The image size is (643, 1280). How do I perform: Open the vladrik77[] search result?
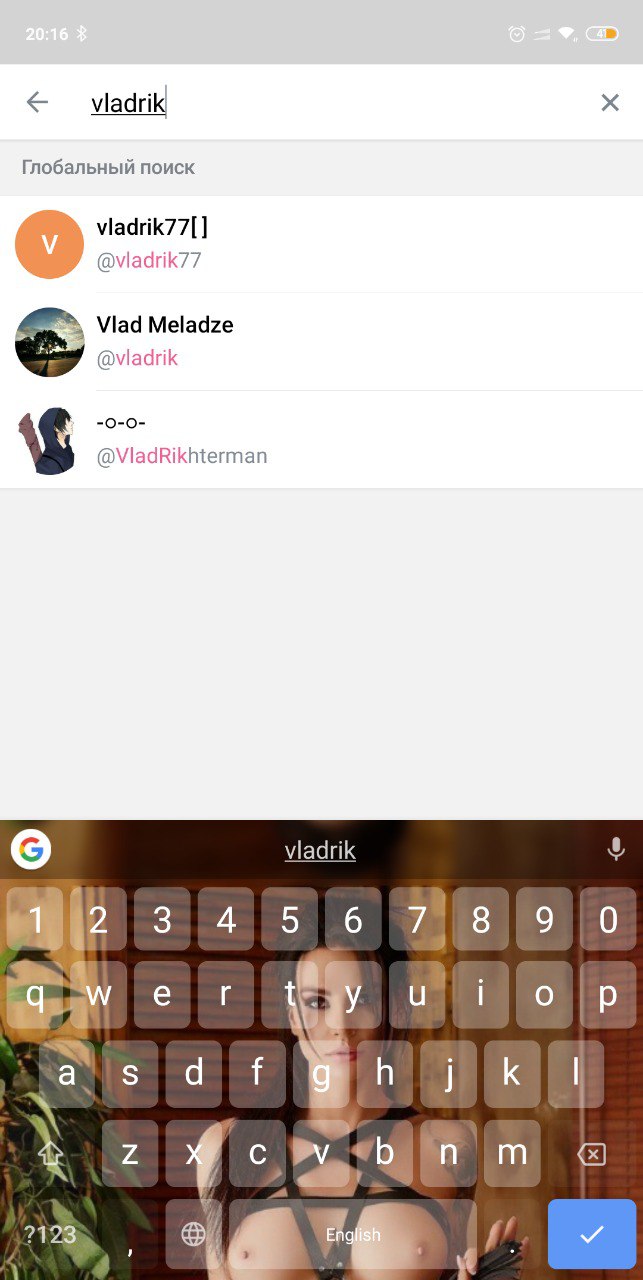321,244
